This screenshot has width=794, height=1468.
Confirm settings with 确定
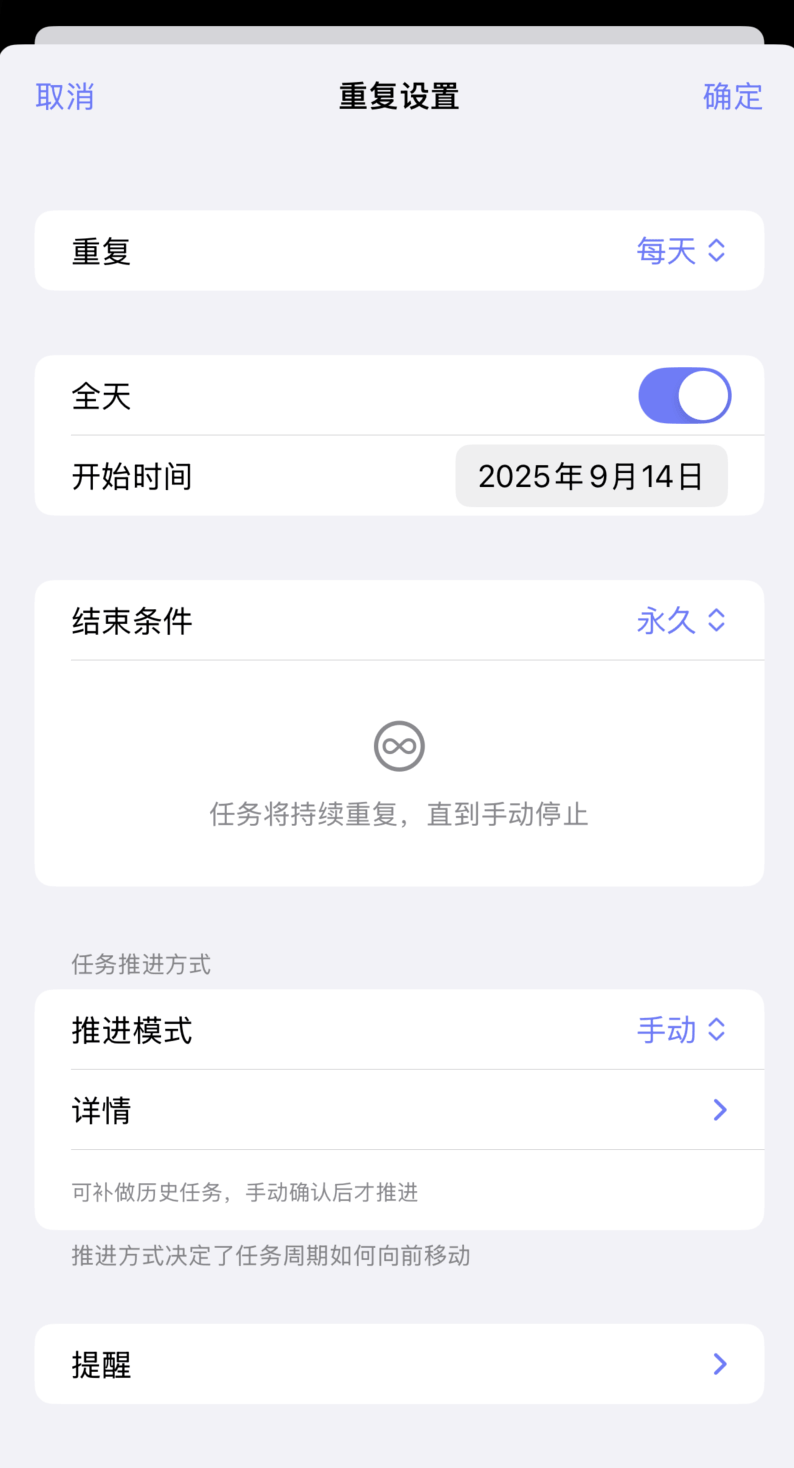(x=732, y=97)
